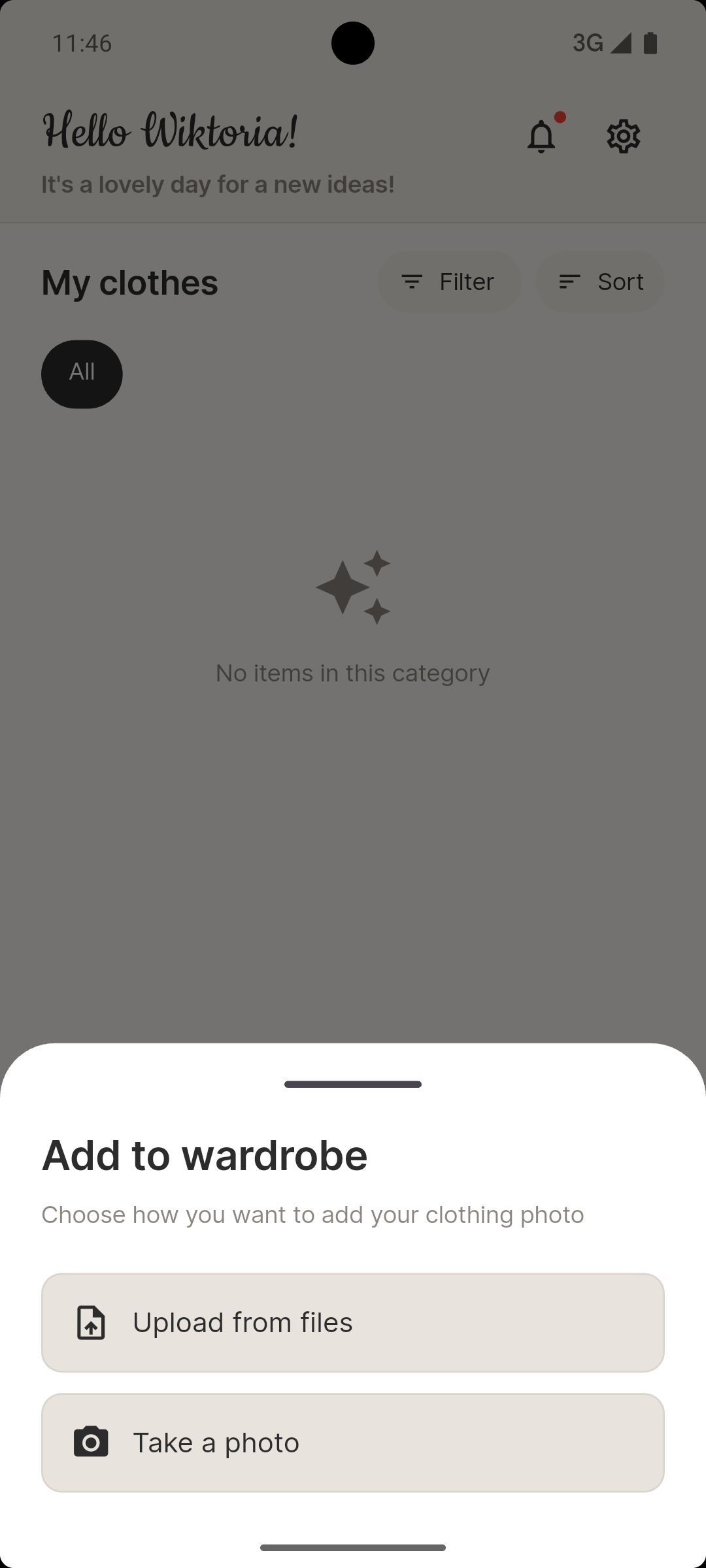
Task: Tap the battery icon in status bar
Action: click(x=649, y=42)
